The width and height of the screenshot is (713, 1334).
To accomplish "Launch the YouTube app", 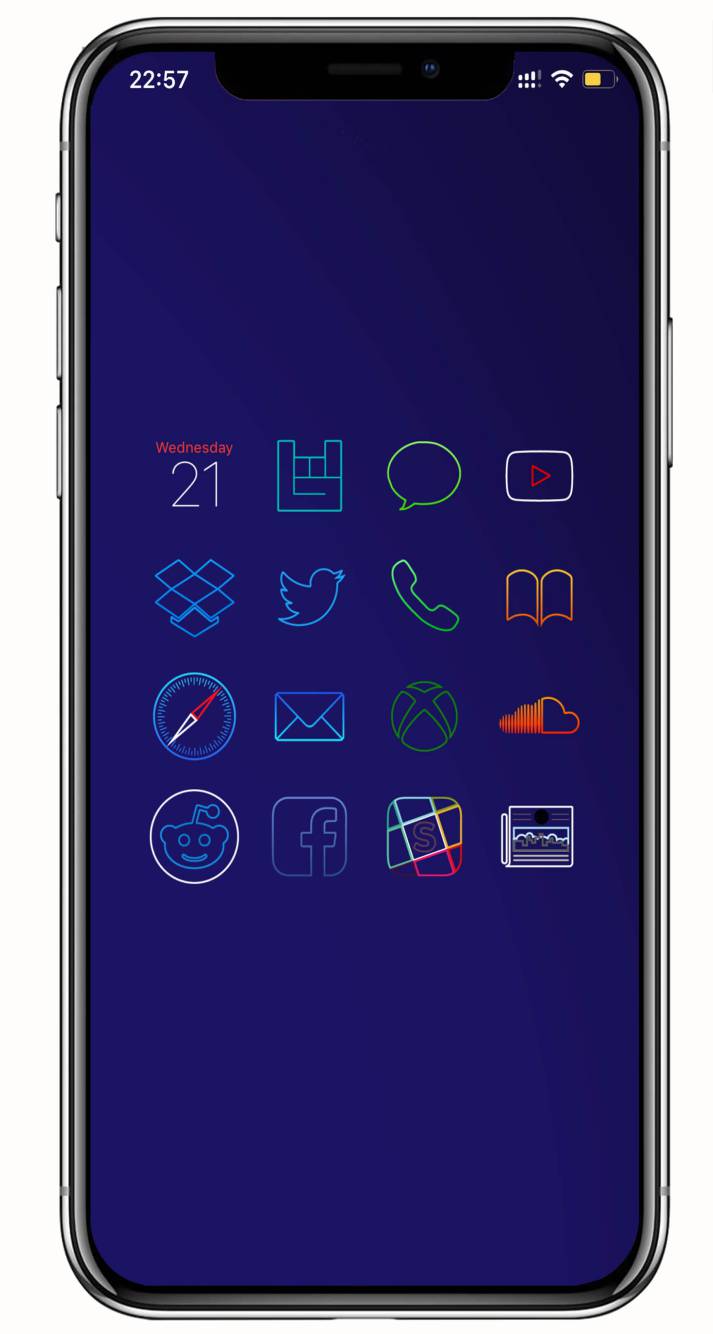I will 539,476.
